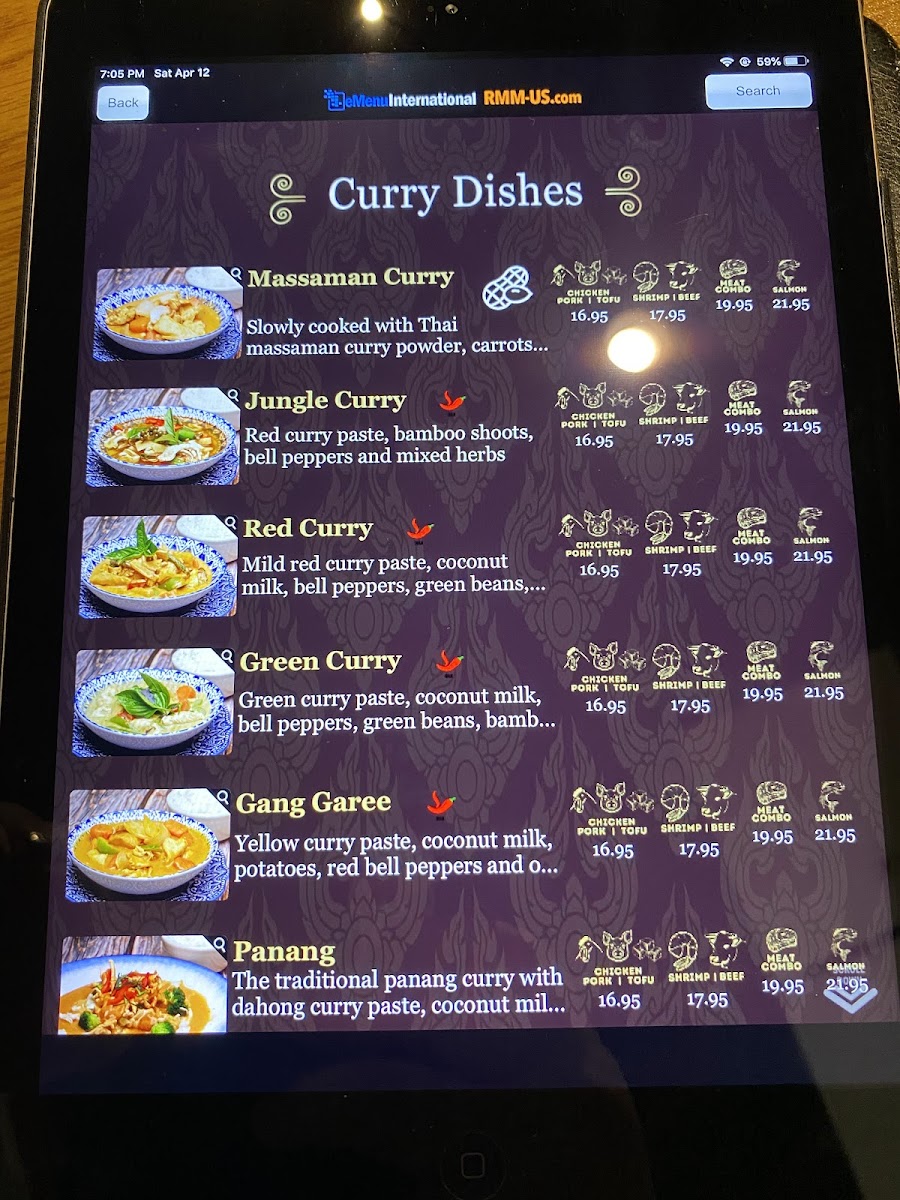Enlarge the Jungle Curry photo
The width and height of the screenshot is (900, 1200).
point(162,438)
